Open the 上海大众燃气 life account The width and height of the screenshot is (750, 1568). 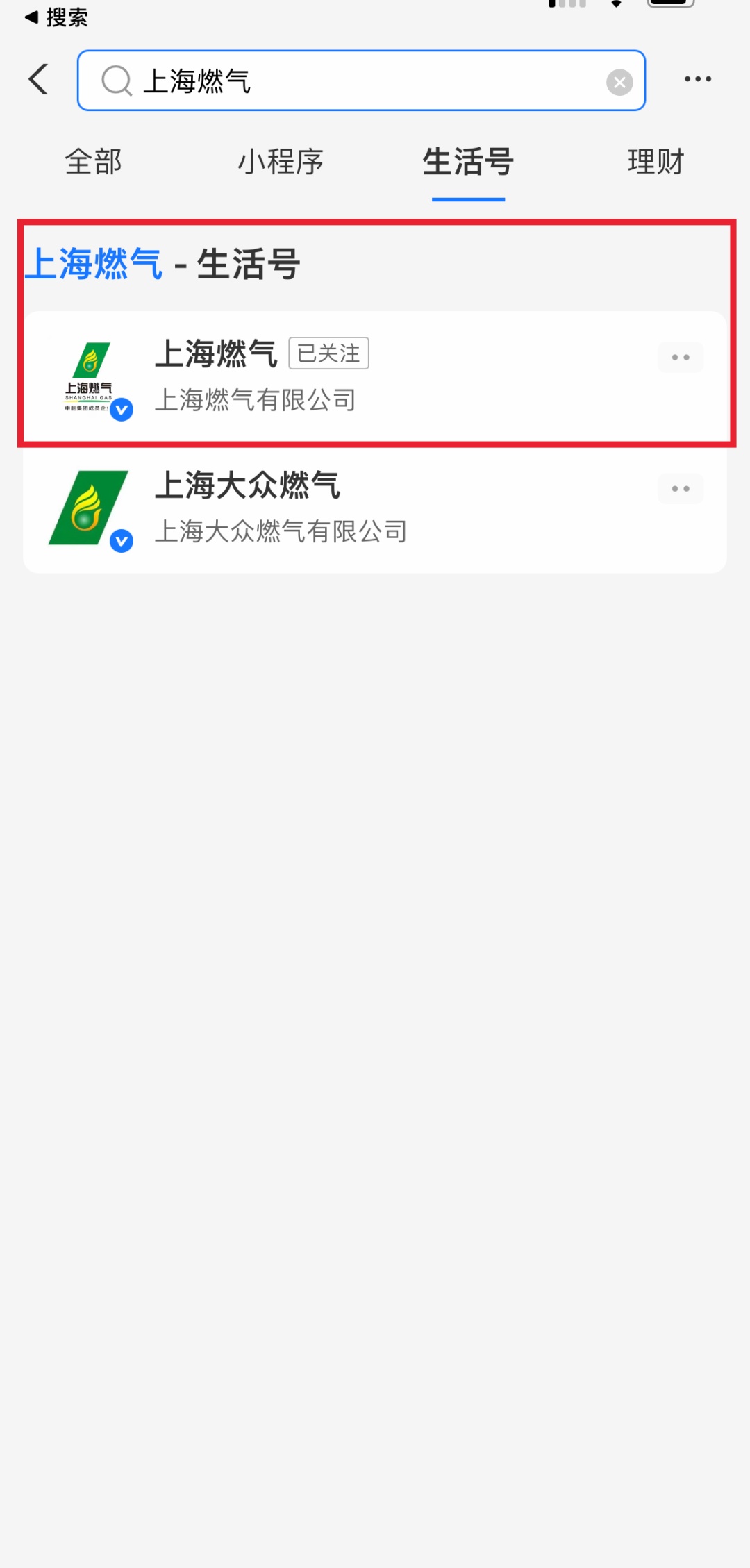pyautogui.click(x=375, y=508)
